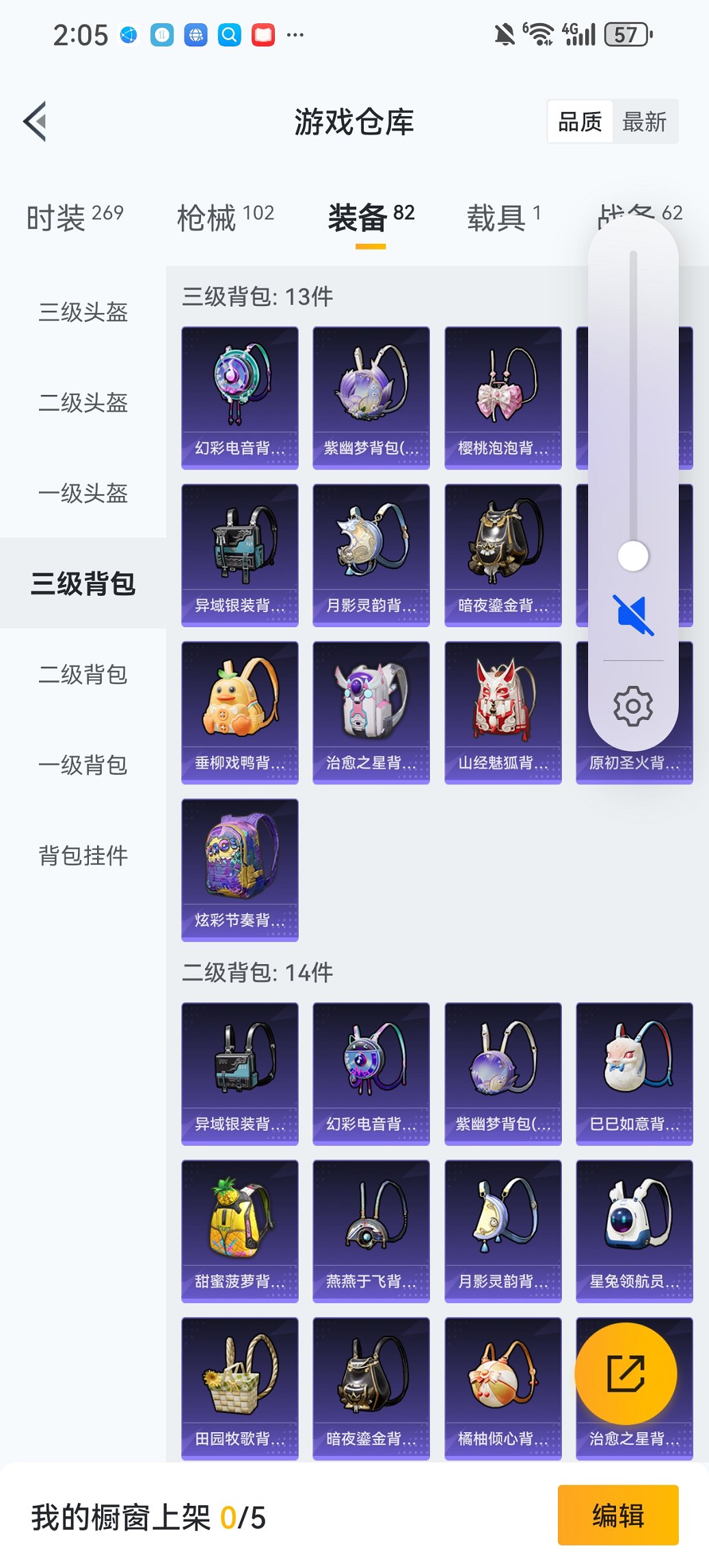This screenshot has width=709, height=1568.
Task: Tap the back arrow on 游戏仓库 page
Action: (x=34, y=121)
